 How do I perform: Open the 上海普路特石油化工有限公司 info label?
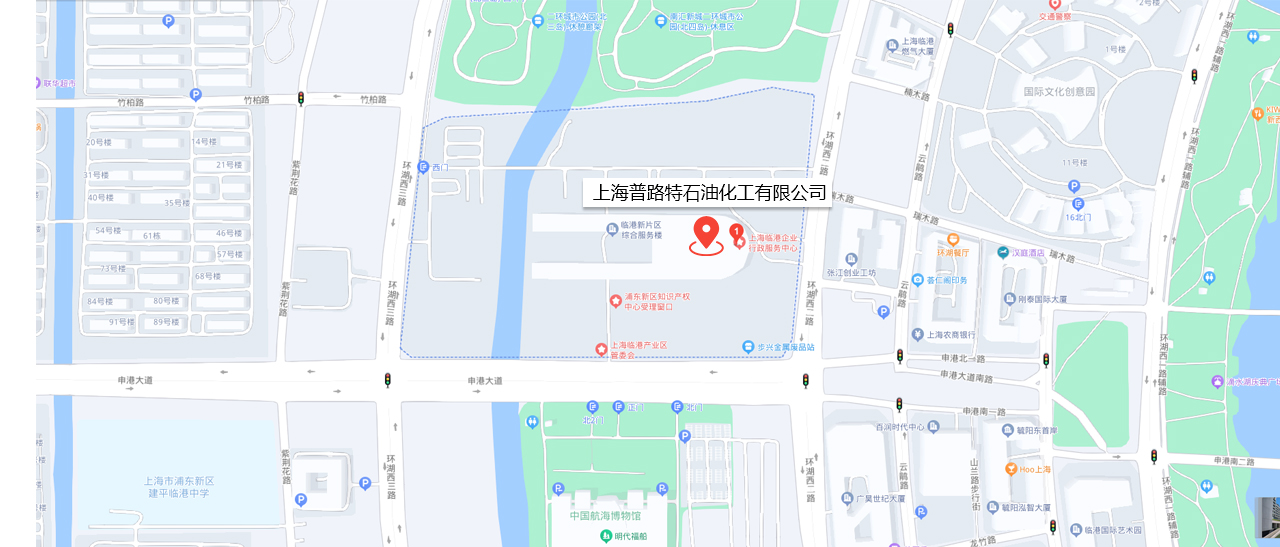click(708, 192)
